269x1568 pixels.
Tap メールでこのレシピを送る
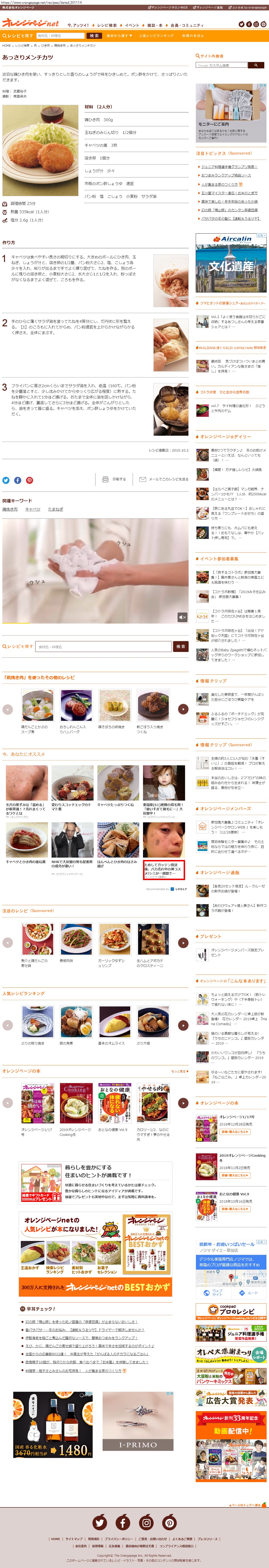click(164, 479)
